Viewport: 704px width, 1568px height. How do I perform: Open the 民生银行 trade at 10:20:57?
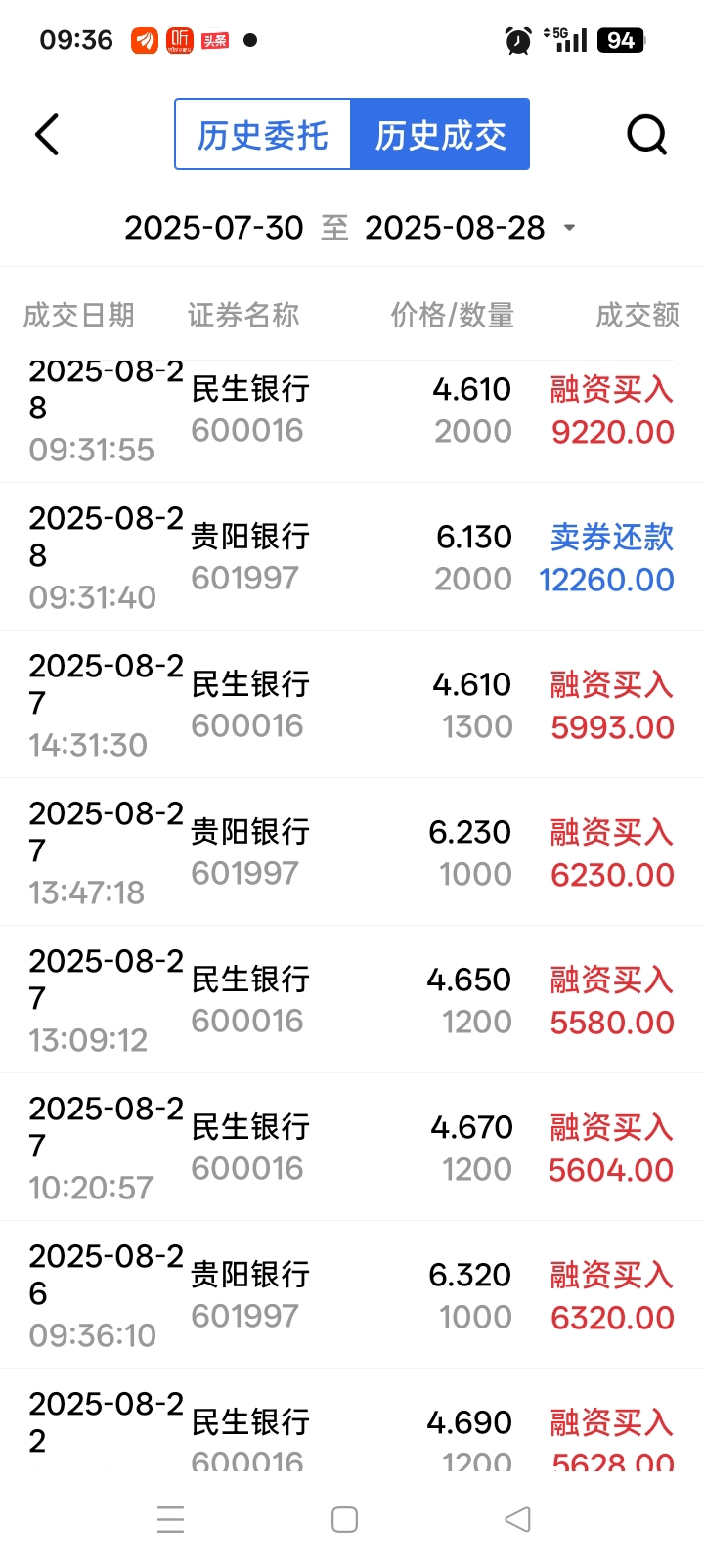(x=352, y=1148)
